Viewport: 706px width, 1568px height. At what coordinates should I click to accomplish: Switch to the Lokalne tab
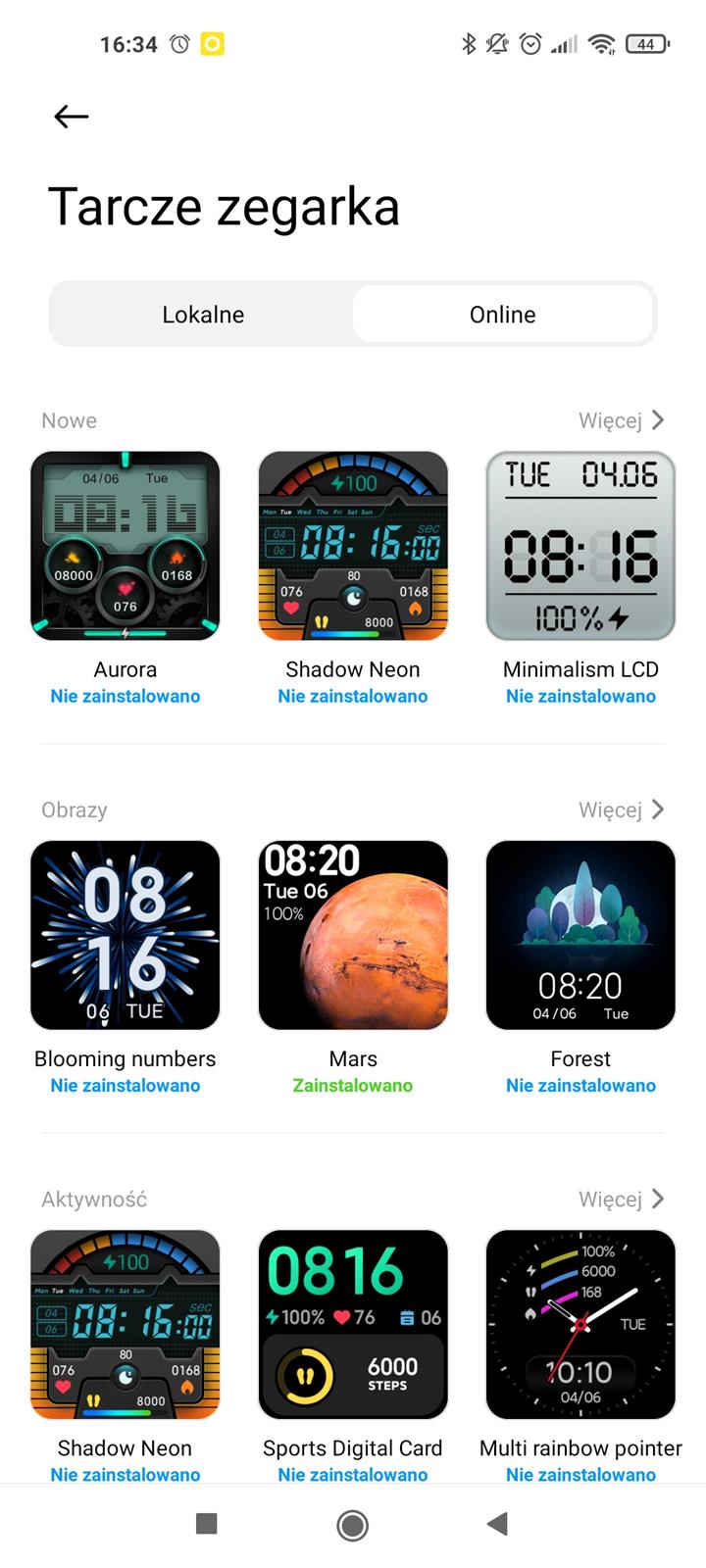pos(203,315)
